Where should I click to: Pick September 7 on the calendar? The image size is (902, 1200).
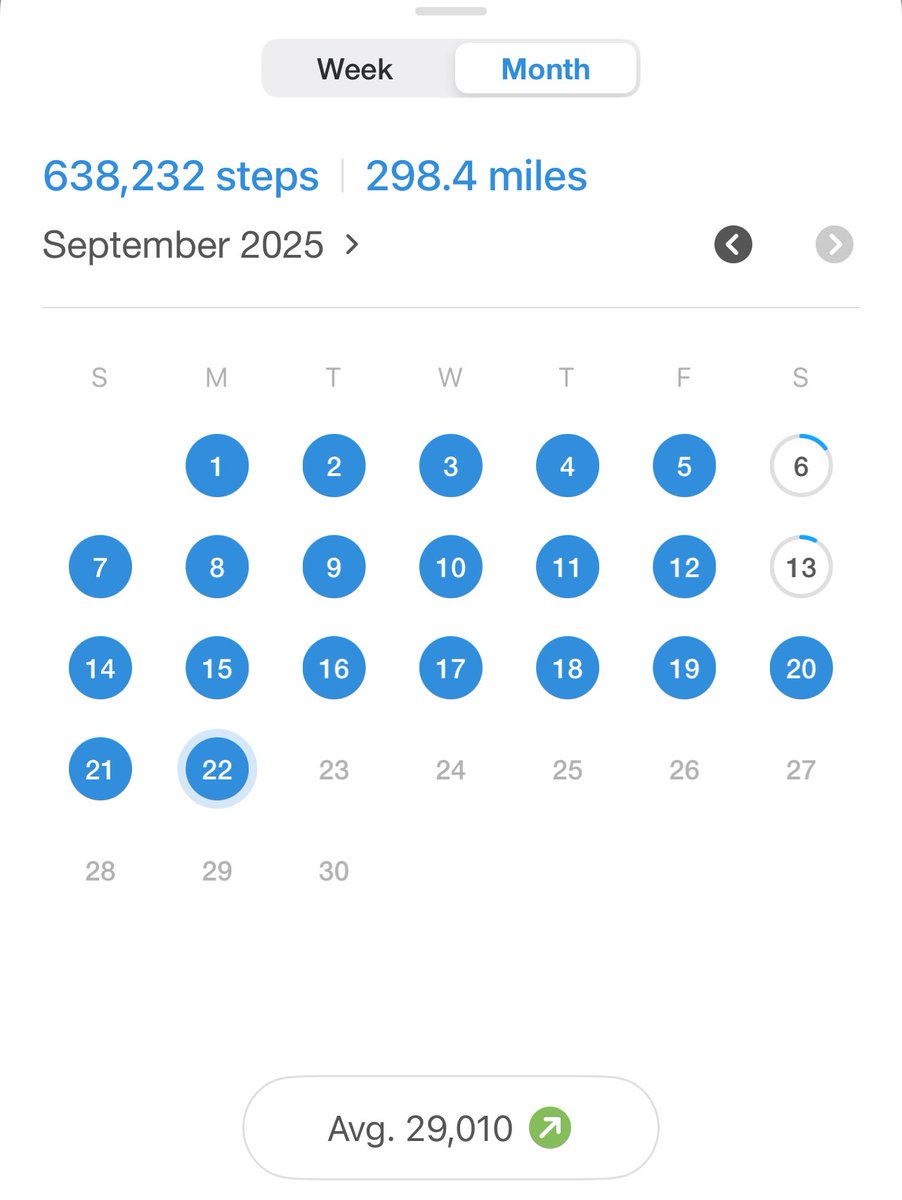point(100,568)
